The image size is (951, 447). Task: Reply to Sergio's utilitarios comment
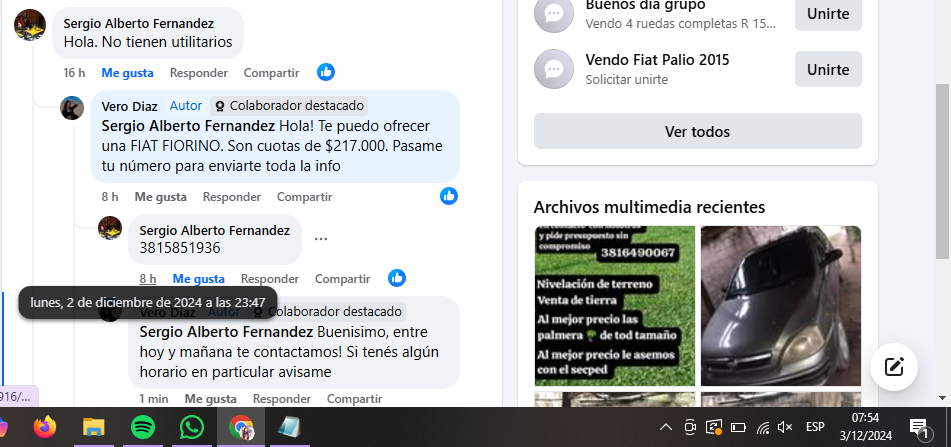198,73
